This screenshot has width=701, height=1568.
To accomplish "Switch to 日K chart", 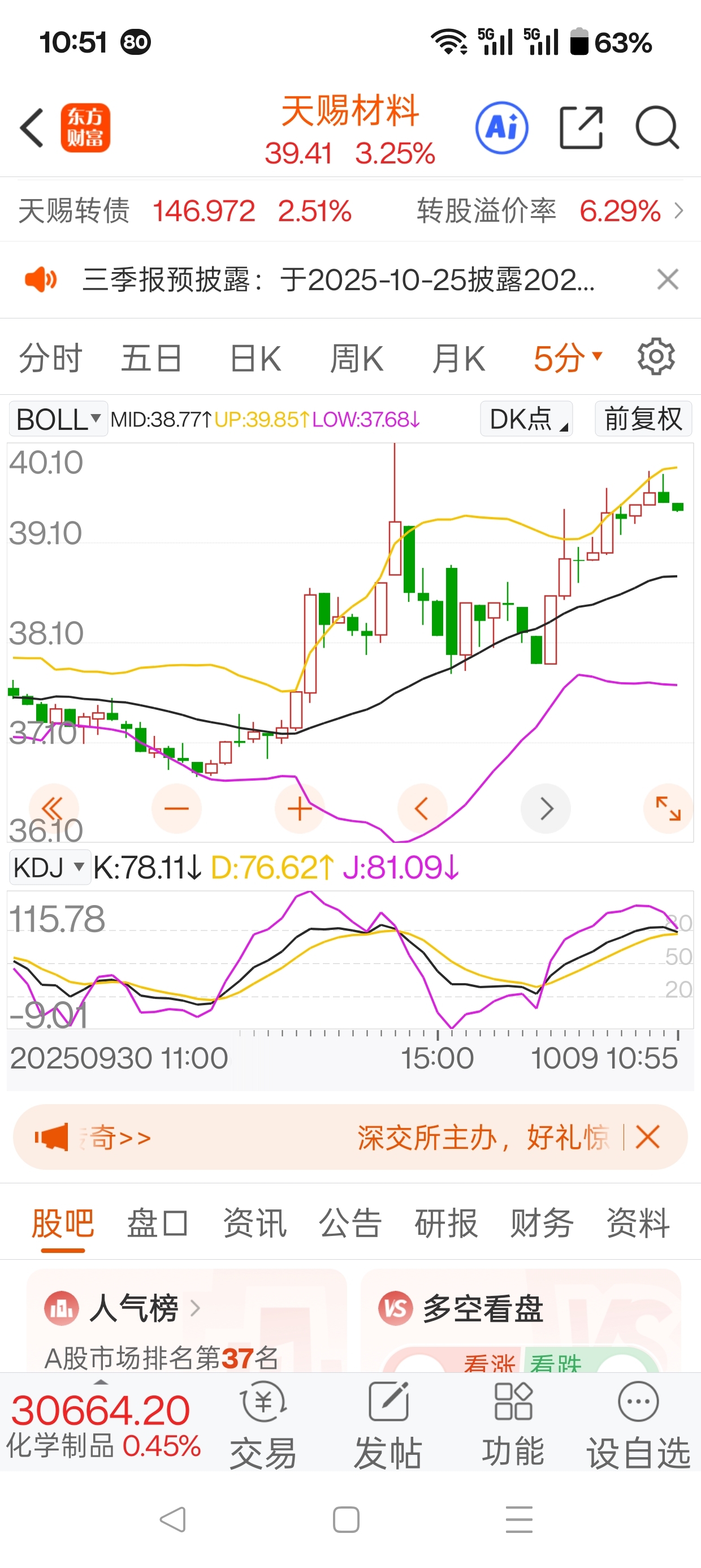I will [256, 358].
